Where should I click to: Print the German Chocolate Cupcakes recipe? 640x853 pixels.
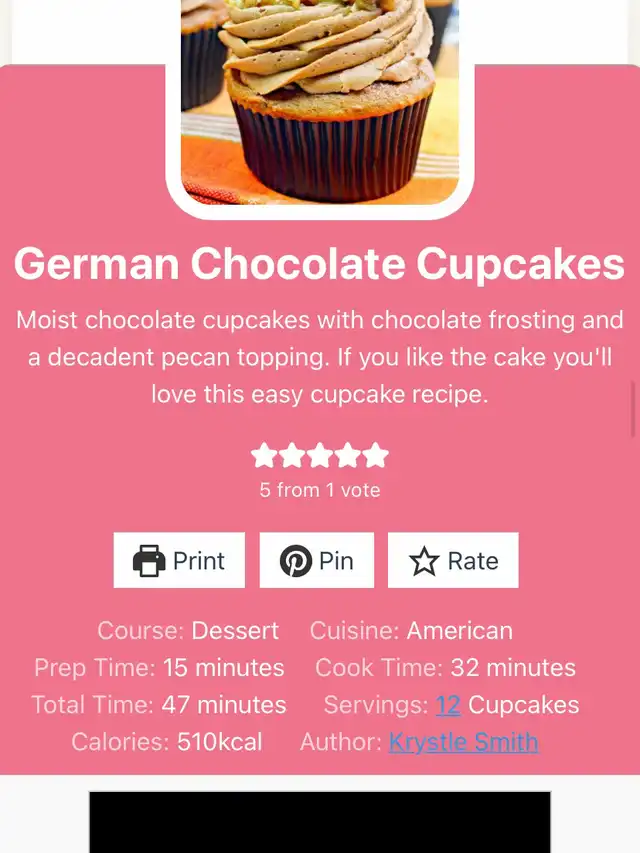pos(179,561)
